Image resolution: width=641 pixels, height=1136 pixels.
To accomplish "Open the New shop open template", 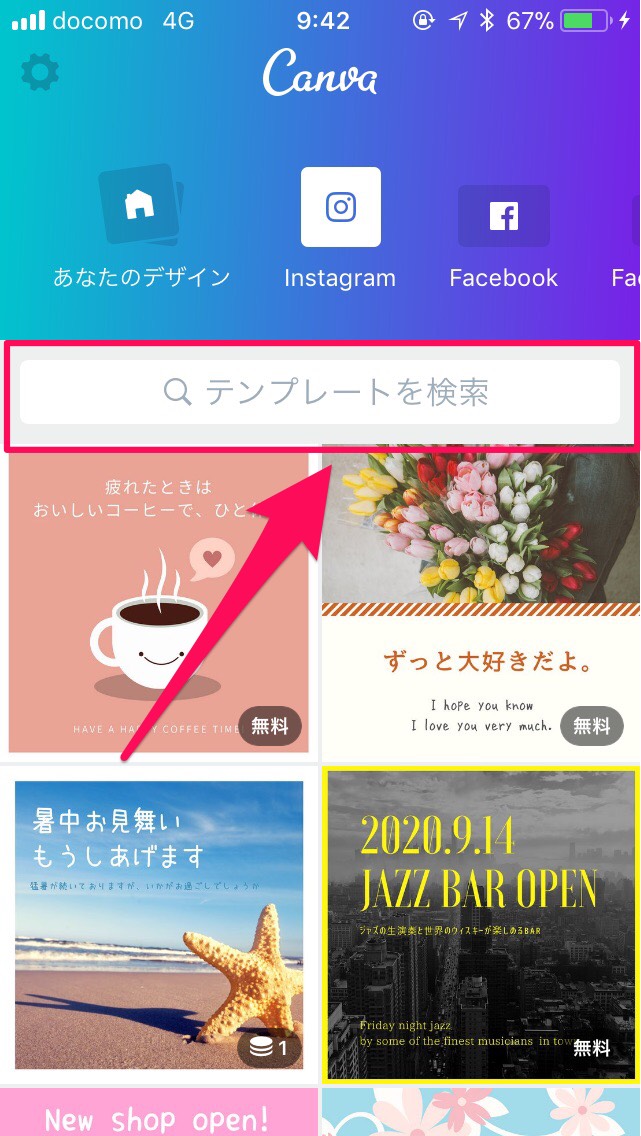I will (x=158, y=1115).
